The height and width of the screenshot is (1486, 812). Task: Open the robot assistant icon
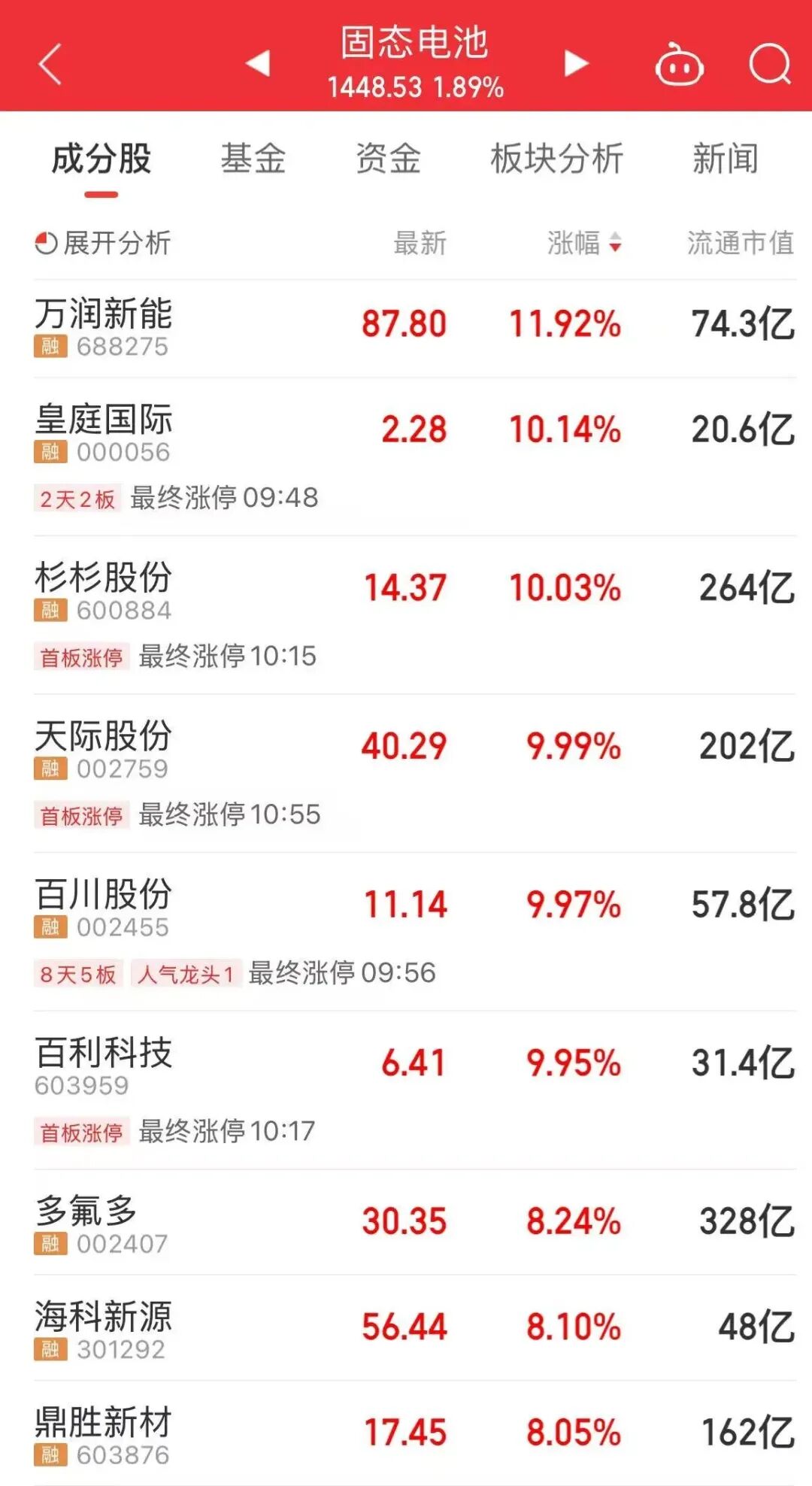pyautogui.click(x=679, y=65)
